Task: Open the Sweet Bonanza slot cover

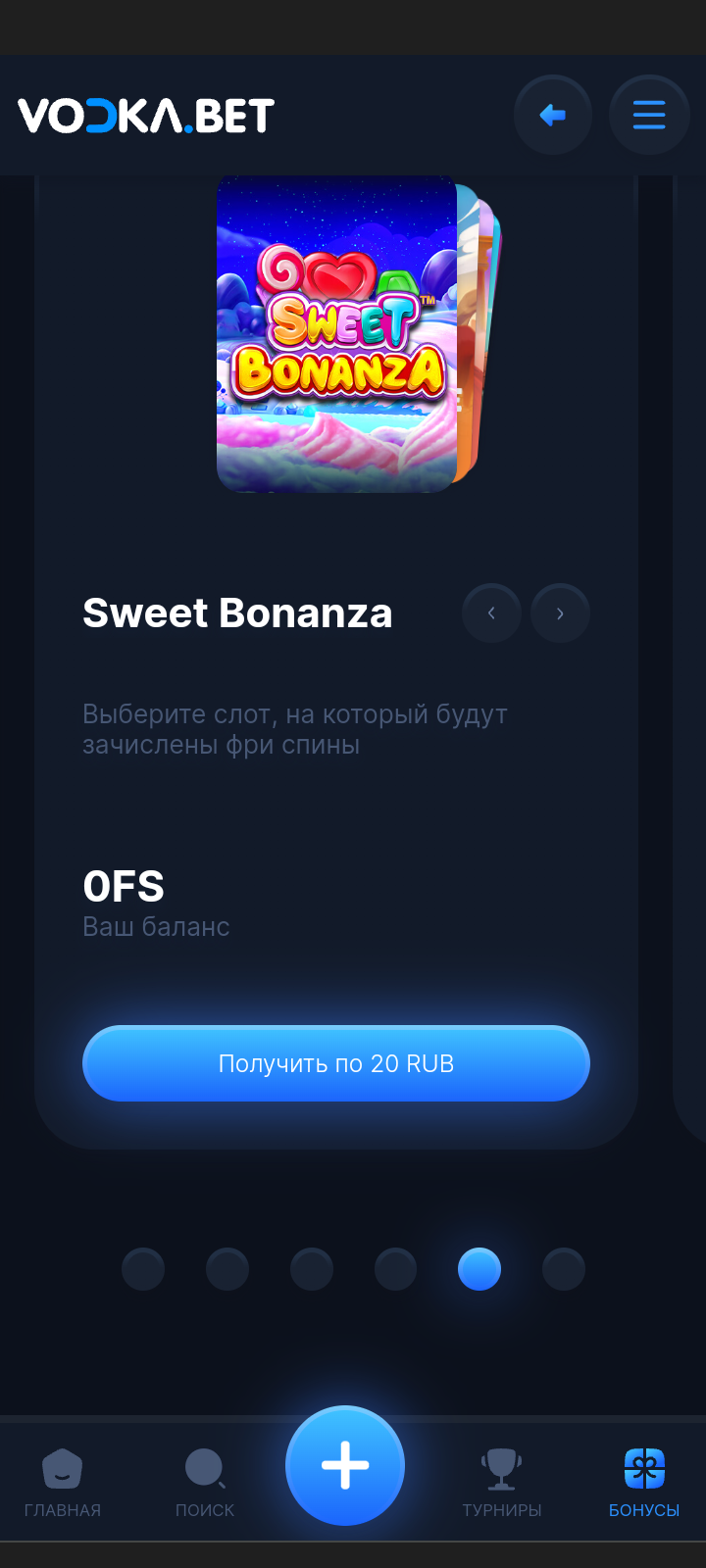Action: tap(336, 333)
